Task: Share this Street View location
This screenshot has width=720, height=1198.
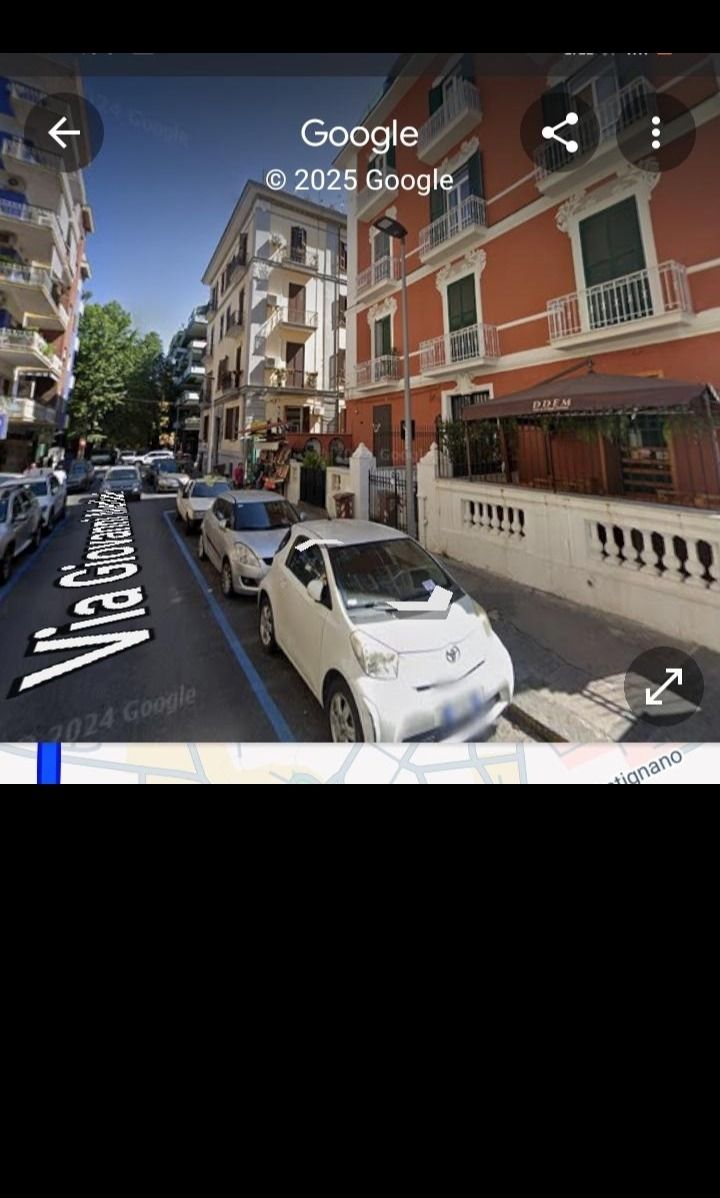Action: pos(560,133)
